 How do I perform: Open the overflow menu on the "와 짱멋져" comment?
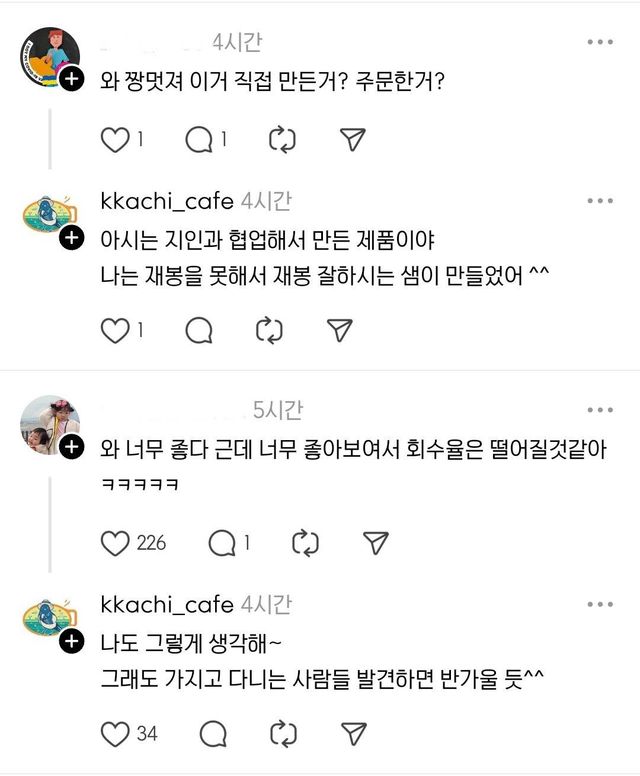[x=600, y=42]
